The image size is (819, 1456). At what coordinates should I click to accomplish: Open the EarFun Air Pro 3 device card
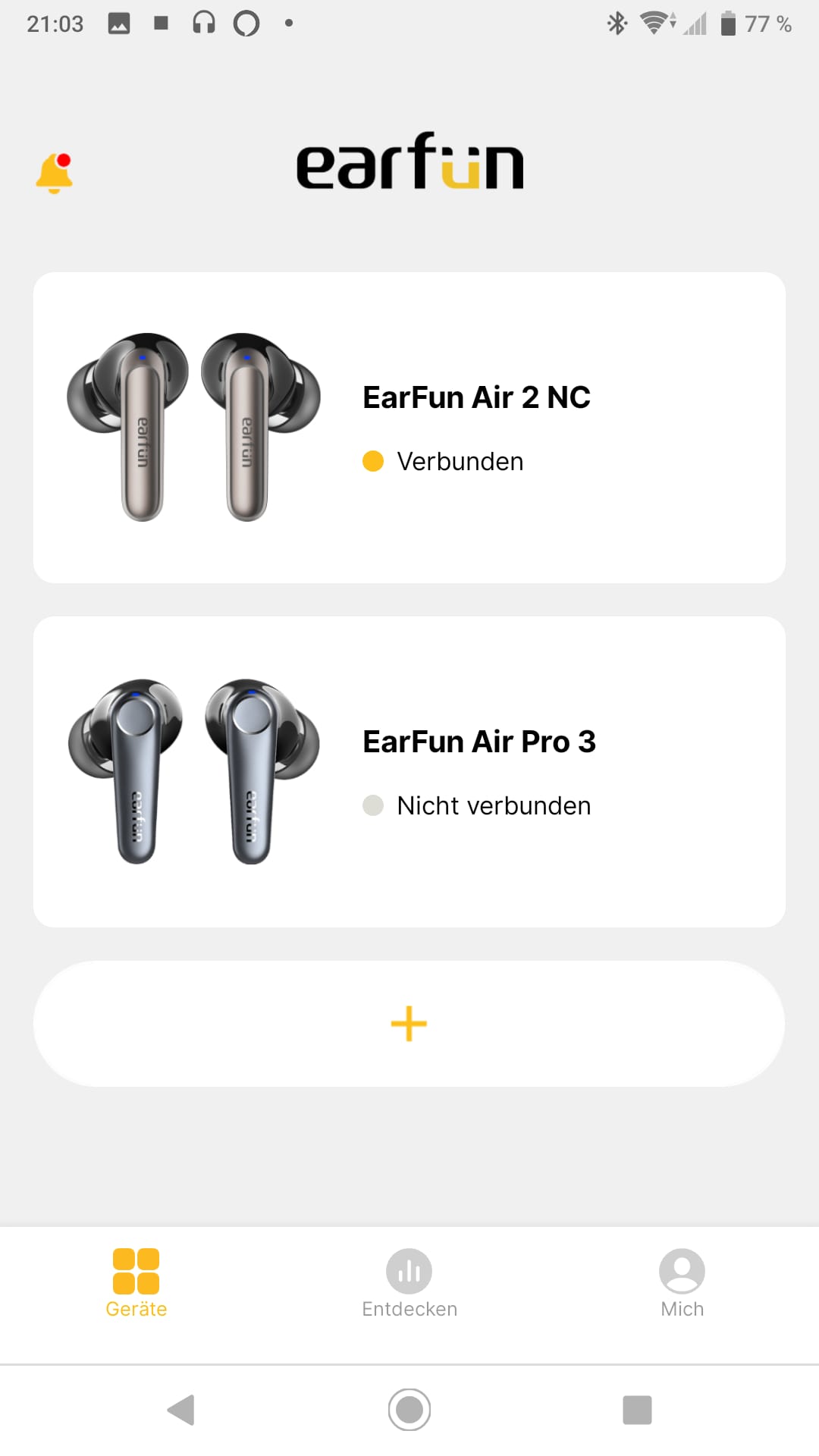[409, 771]
